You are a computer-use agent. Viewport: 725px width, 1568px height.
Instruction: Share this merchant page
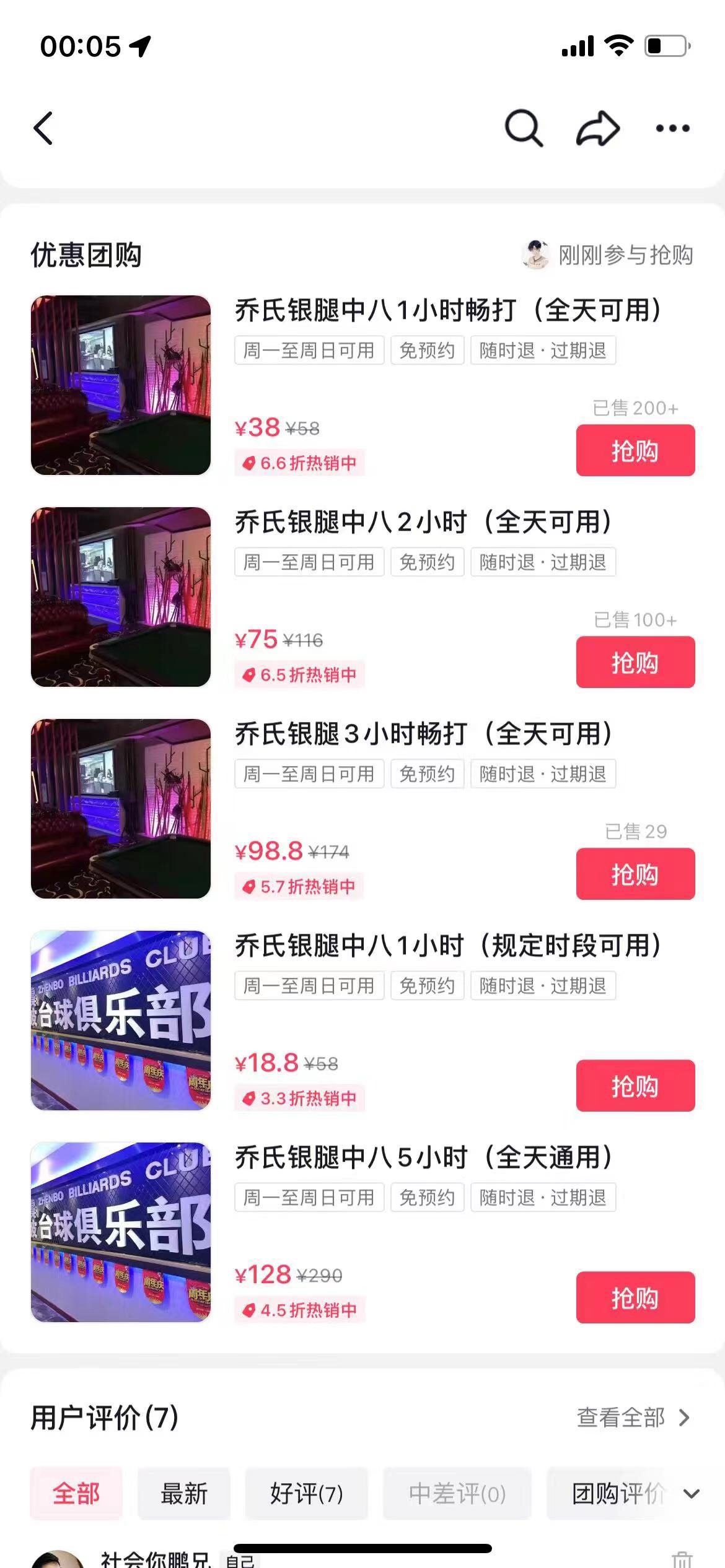click(x=598, y=128)
